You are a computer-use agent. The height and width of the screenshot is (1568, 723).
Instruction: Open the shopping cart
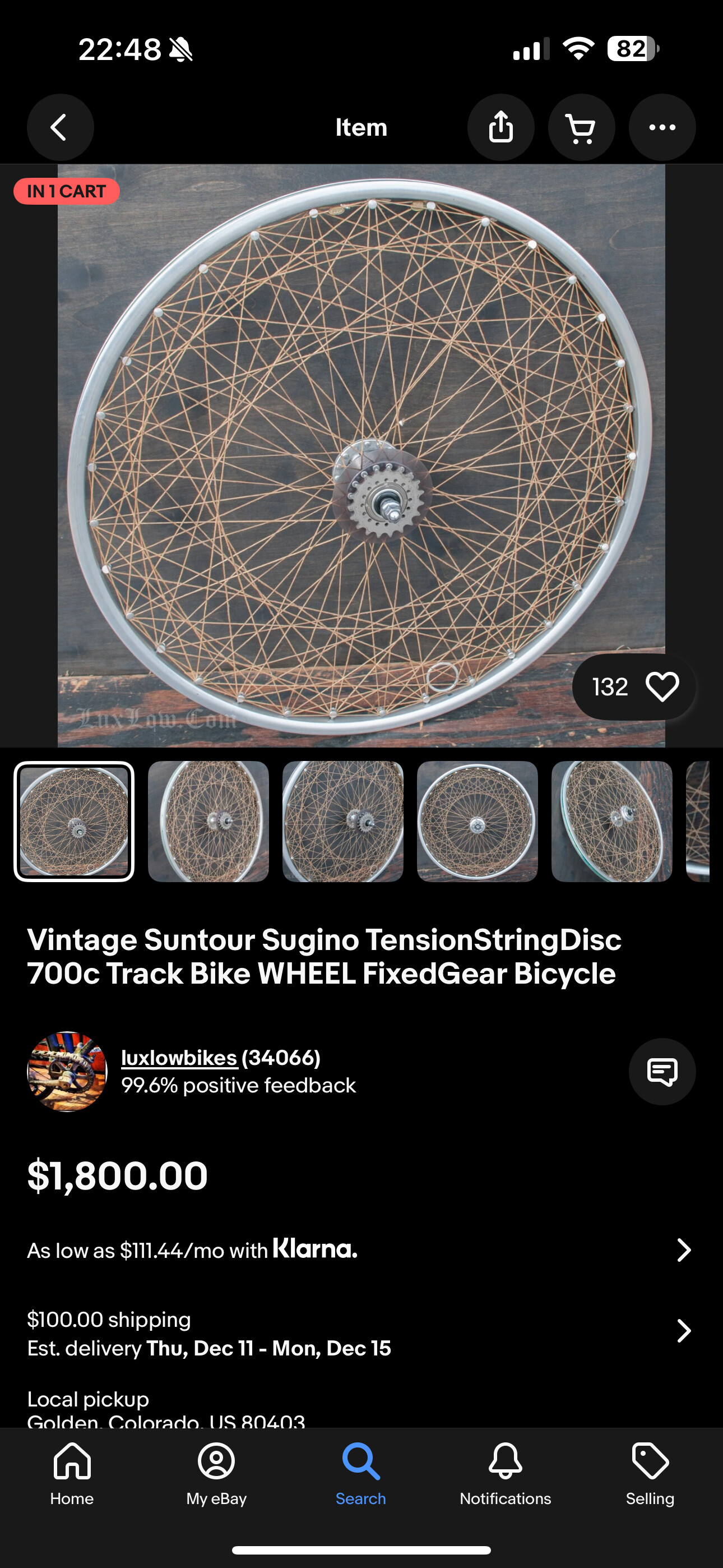(x=581, y=127)
